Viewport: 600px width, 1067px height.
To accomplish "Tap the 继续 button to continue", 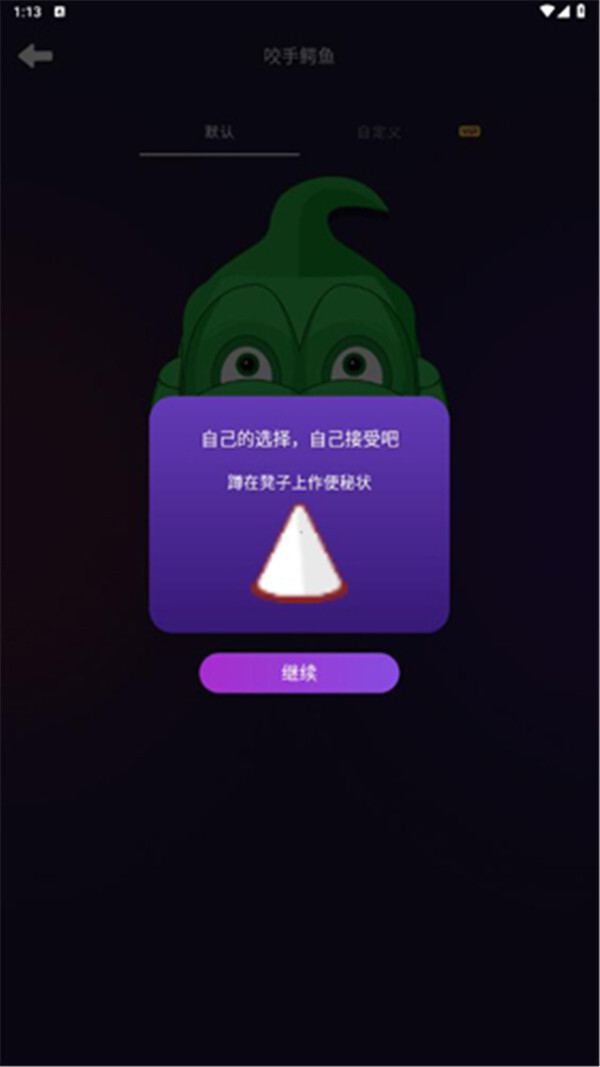I will tap(299, 673).
